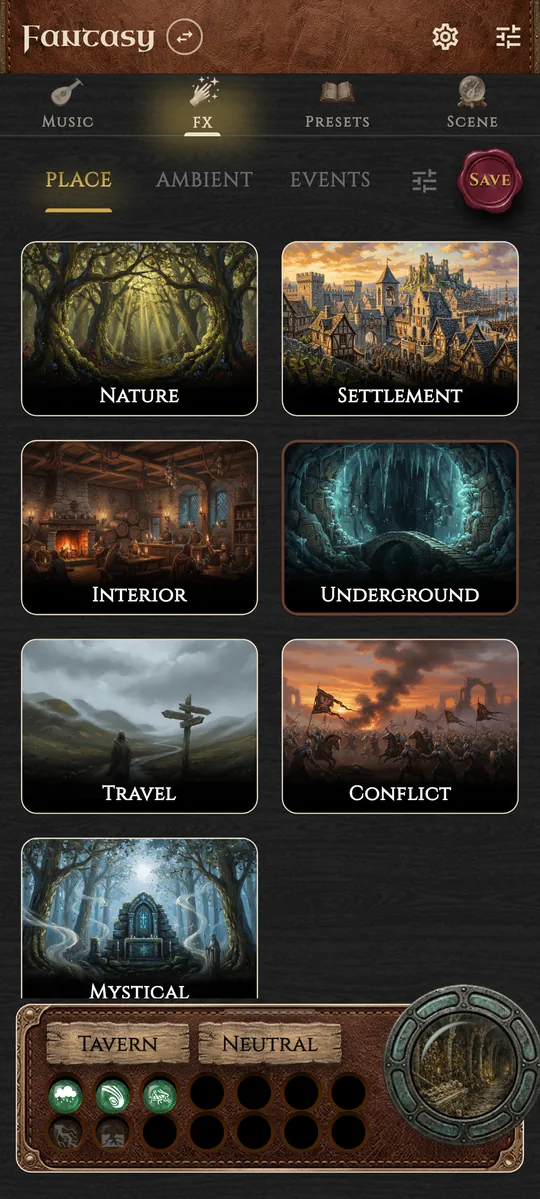
Task: Select the Ambient sub-tab
Action: (x=204, y=180)
